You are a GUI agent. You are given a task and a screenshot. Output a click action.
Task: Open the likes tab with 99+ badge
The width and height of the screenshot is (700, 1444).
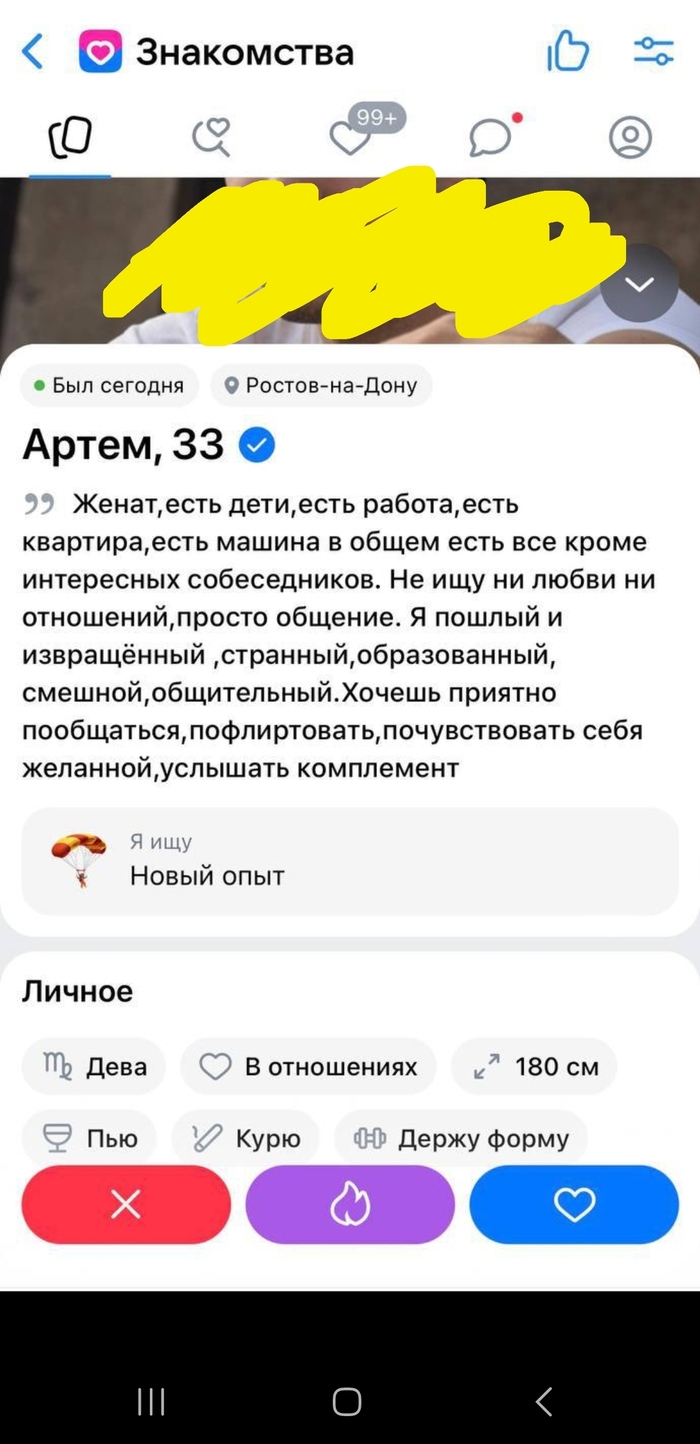(352, 136)
